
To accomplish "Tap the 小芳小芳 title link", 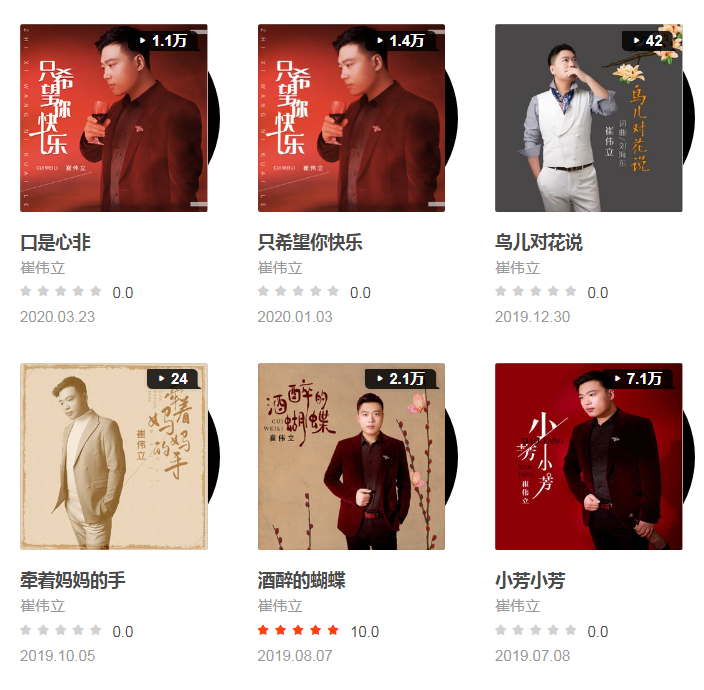I will click(530, 581).
